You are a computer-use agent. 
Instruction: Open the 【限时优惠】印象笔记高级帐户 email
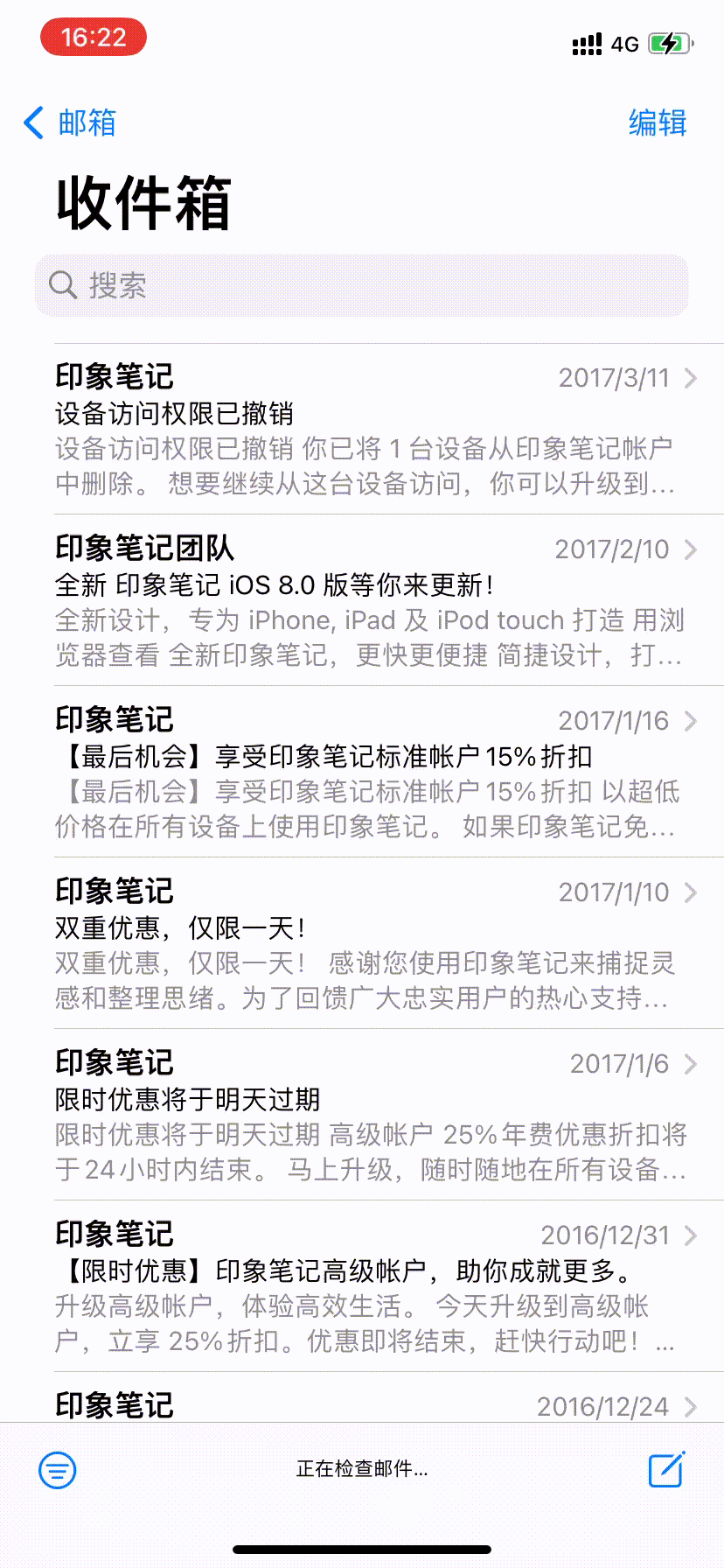[367, 1286]
